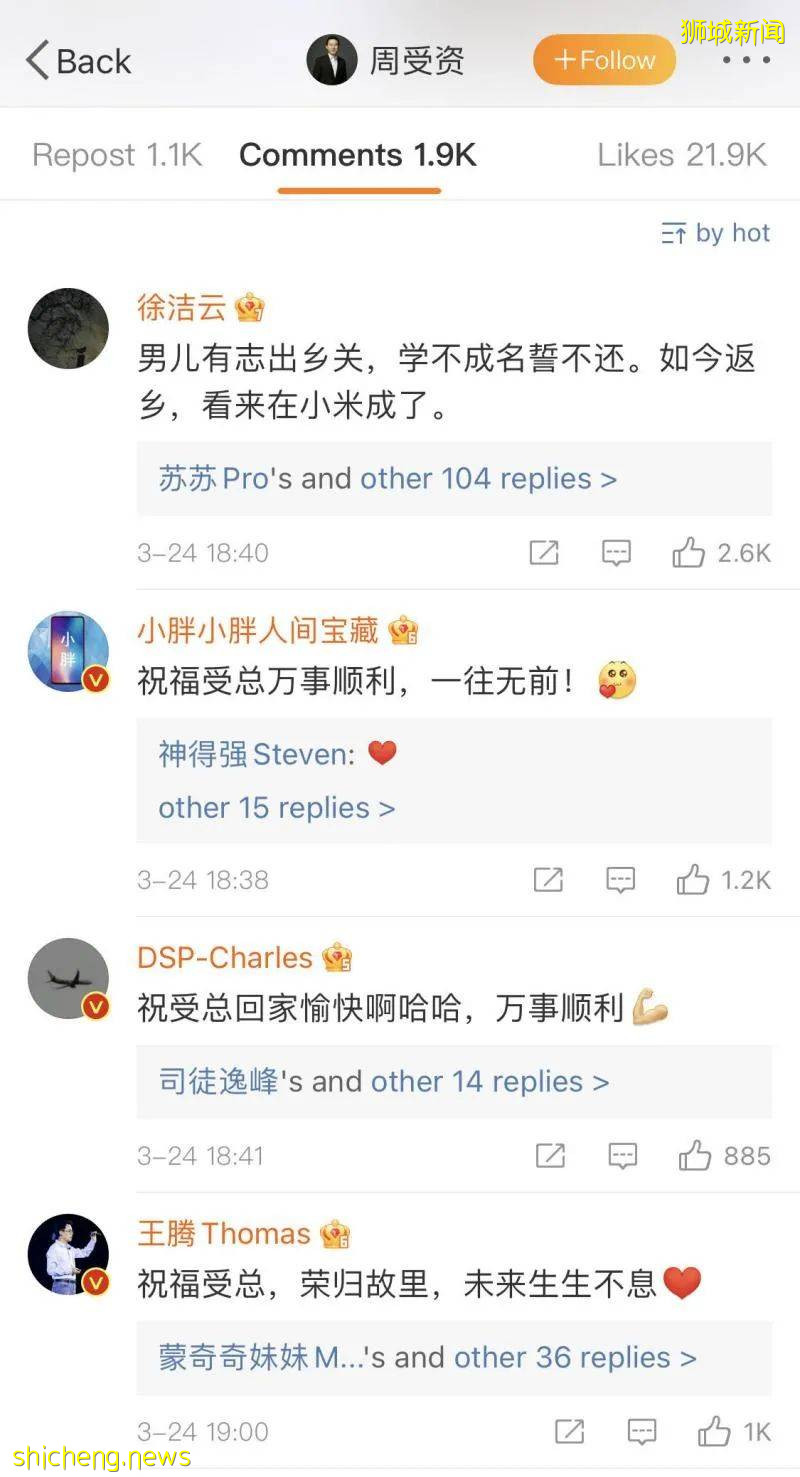800x1477 pixels.
Task: Toggle the Follow button for 周受资
Action: click(x=604, y=59)
